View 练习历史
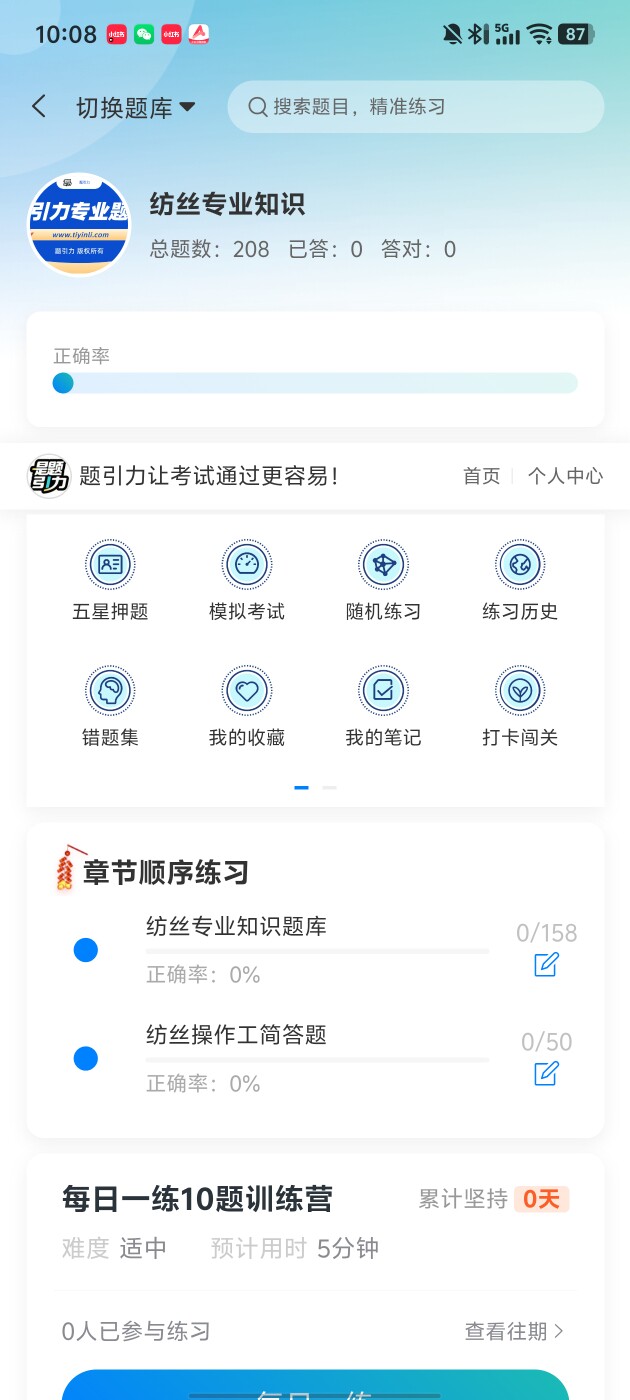Image resolution: width=630 pixels, height=1400 pixels. click(520, 582)
